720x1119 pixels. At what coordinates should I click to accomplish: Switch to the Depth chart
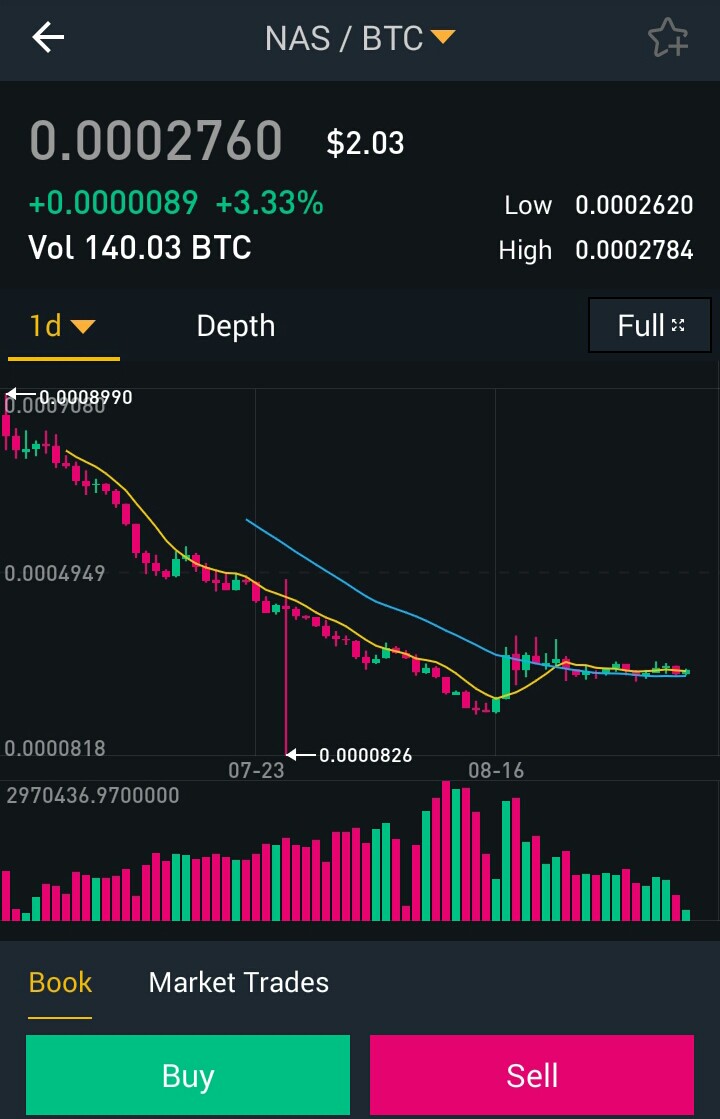coord(235,326)
